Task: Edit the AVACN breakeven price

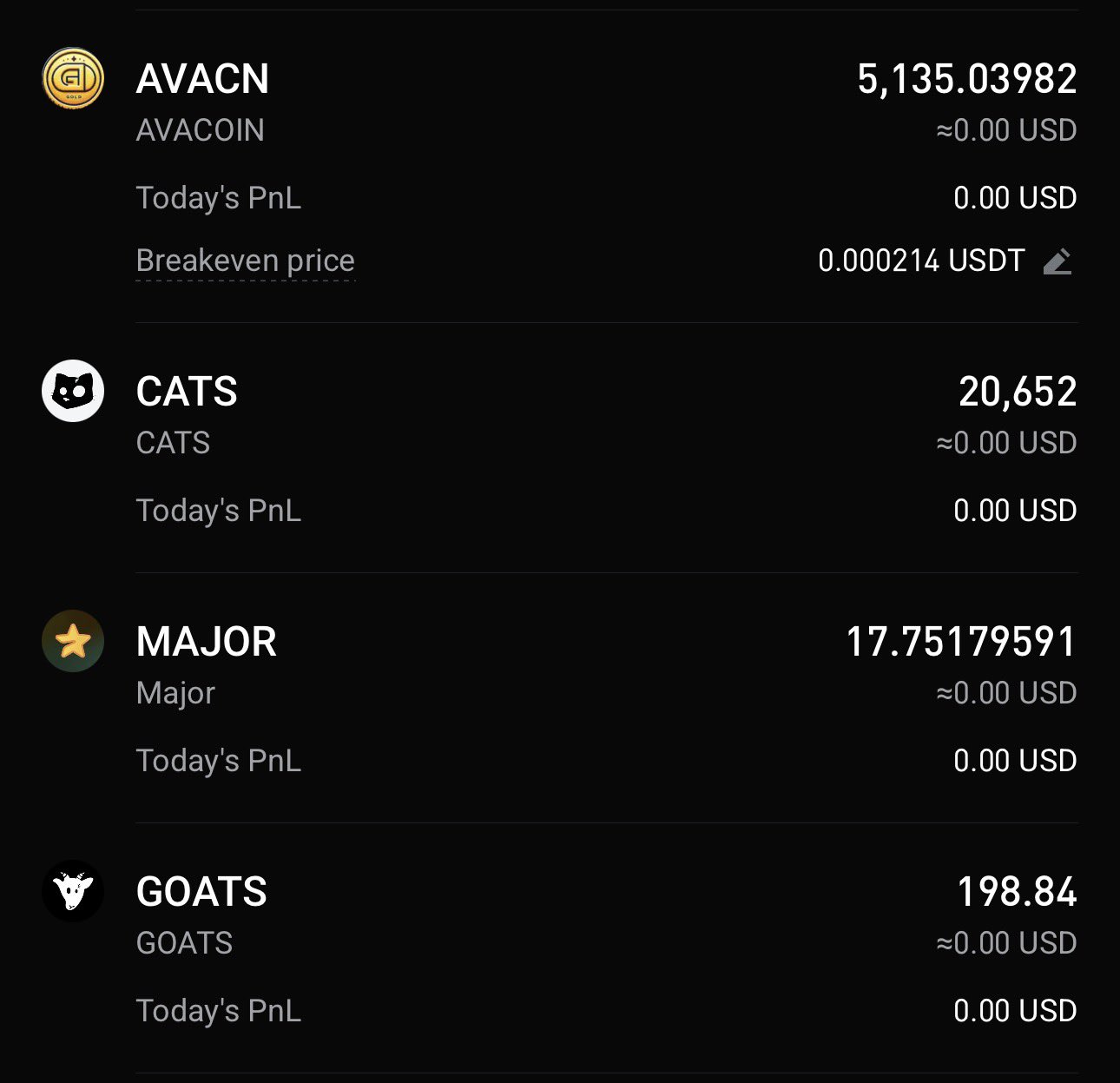Action: [1057, 261]
